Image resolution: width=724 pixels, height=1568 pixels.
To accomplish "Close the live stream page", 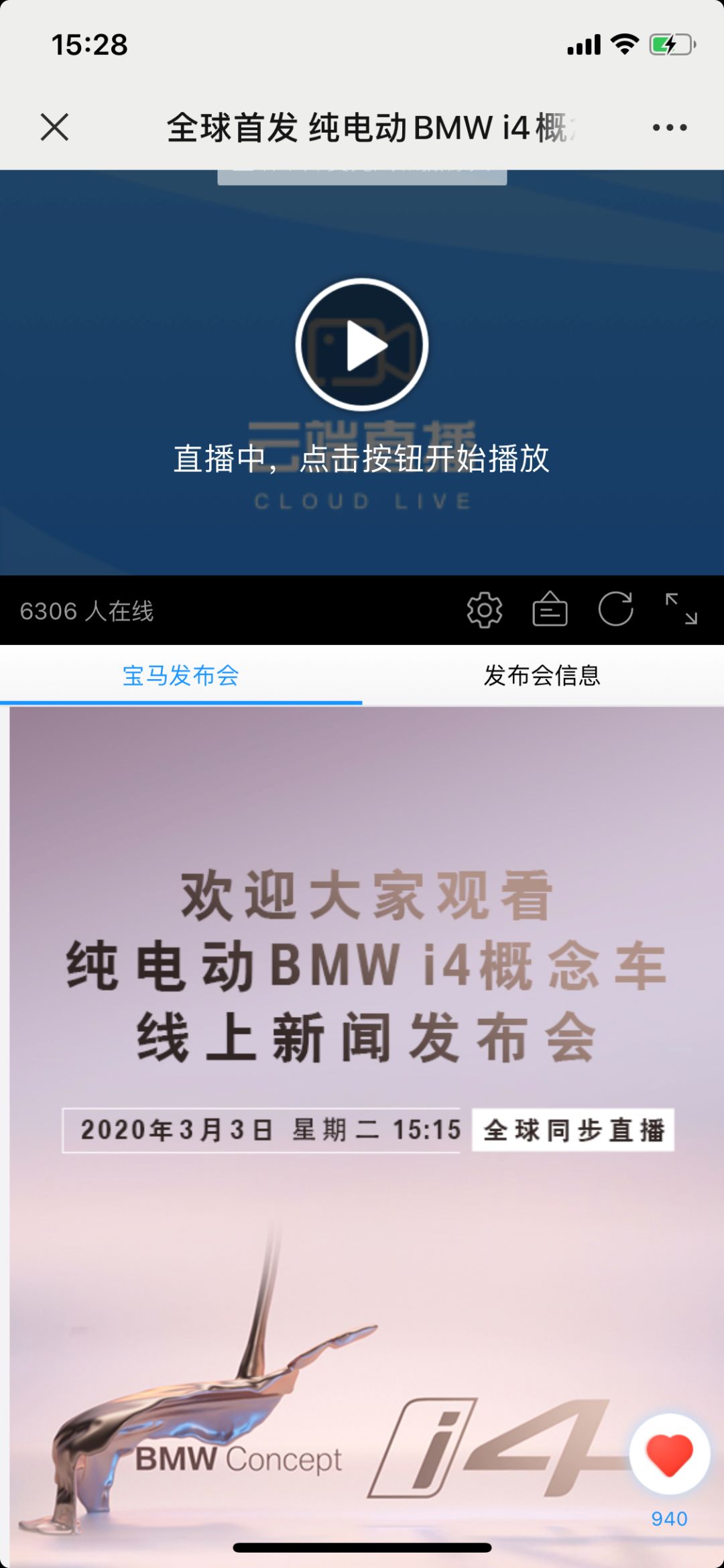I will pyautogui.click(x=54, y=127).
